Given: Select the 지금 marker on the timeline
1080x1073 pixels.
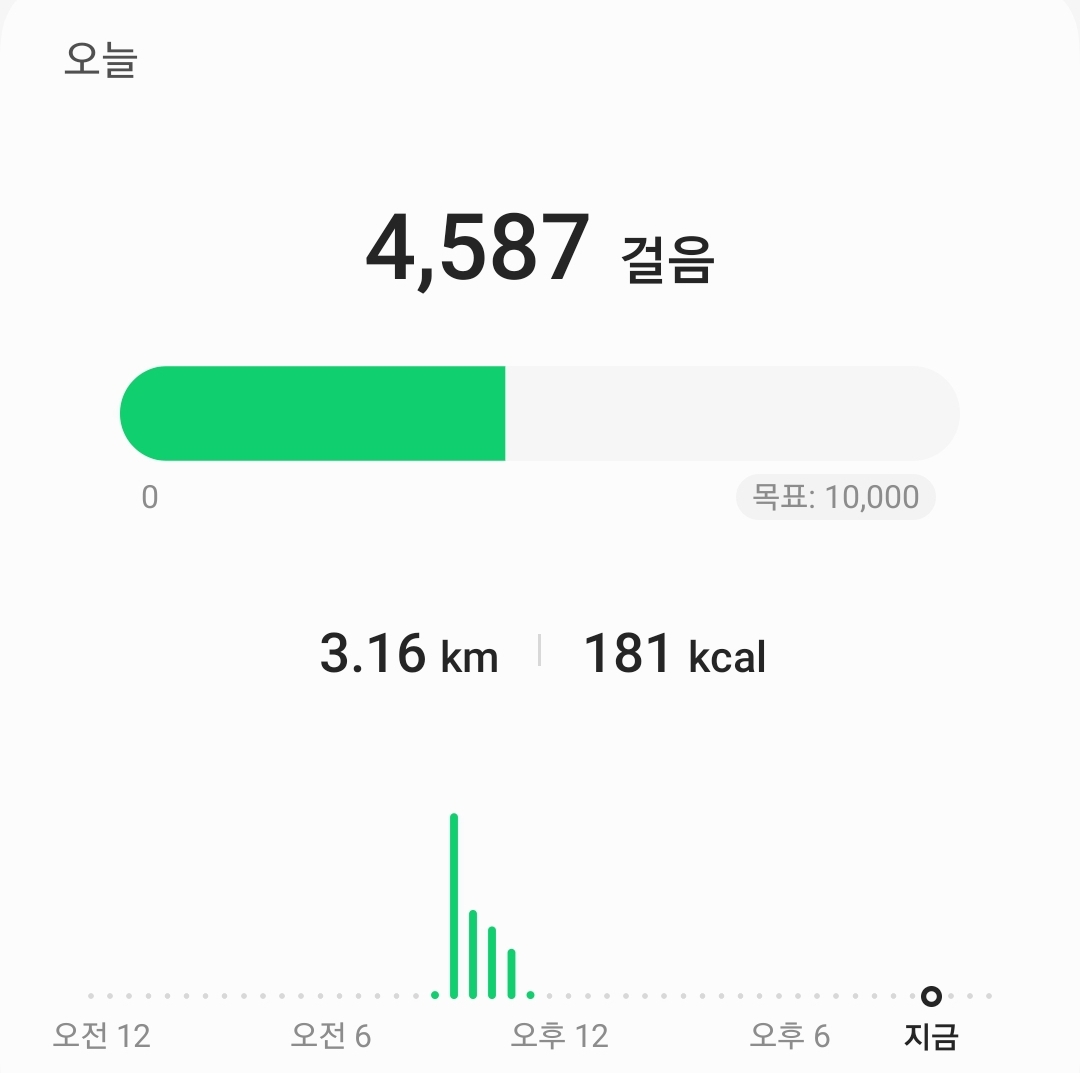Looking at the screenshot, I should click(931, 996).
